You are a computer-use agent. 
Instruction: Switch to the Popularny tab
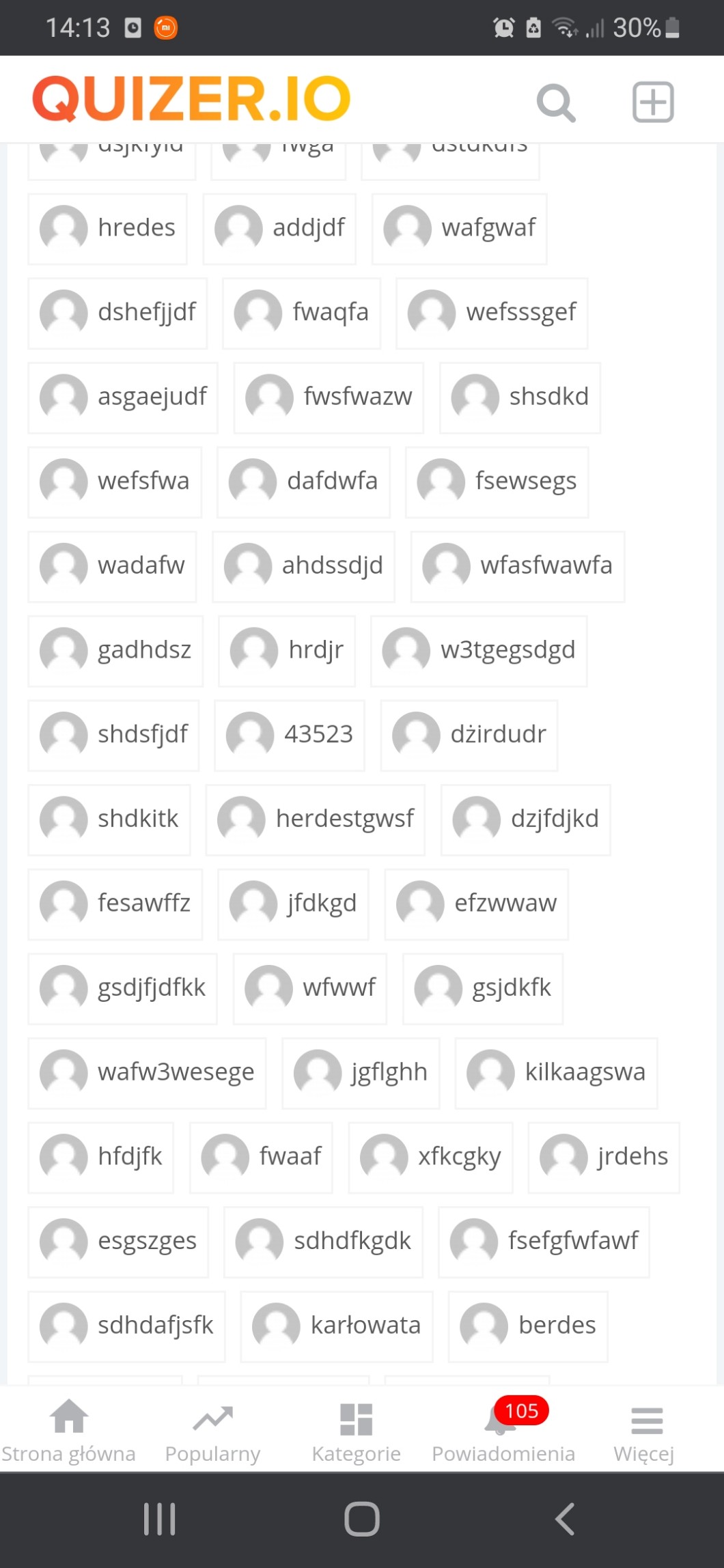212,1431
